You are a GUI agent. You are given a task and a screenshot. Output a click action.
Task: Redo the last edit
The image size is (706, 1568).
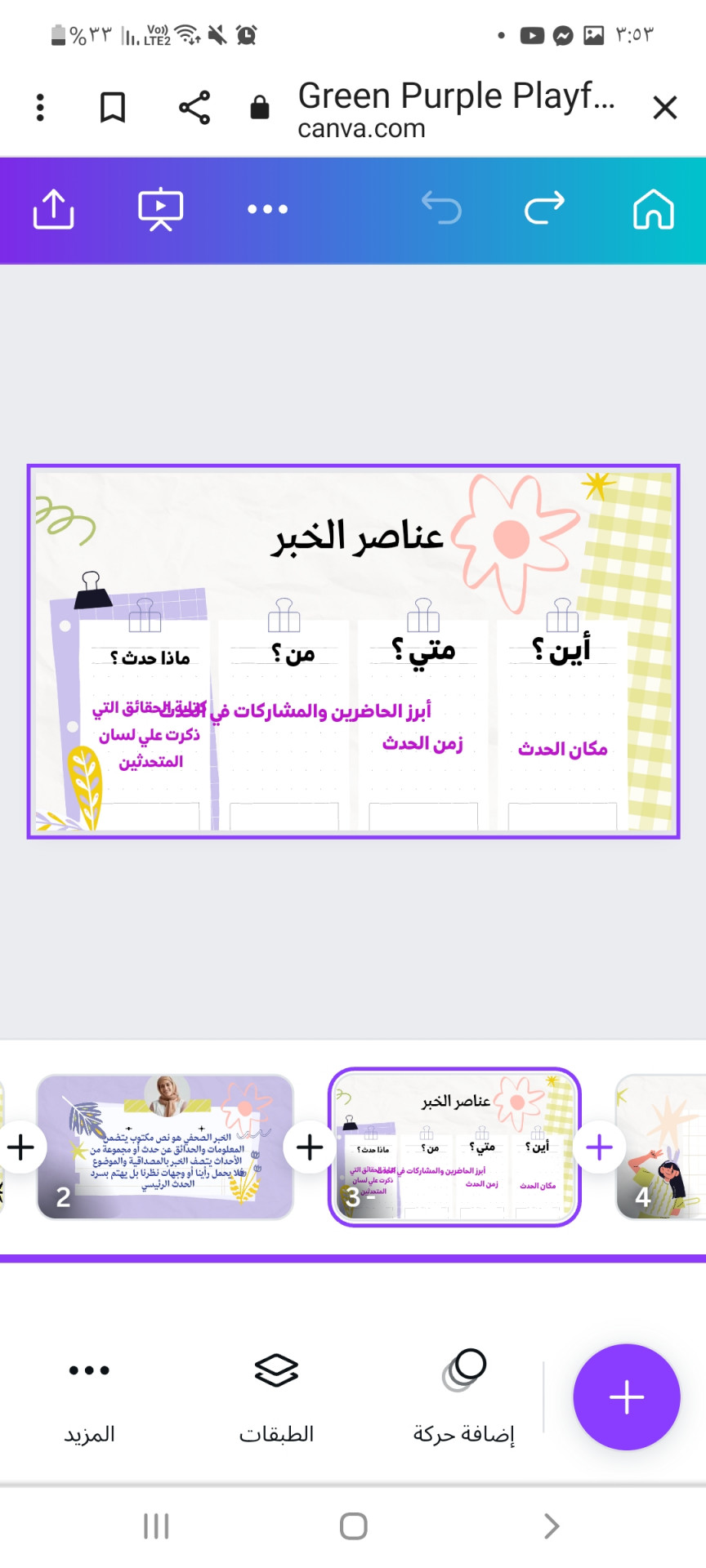[x=544, y=208]
